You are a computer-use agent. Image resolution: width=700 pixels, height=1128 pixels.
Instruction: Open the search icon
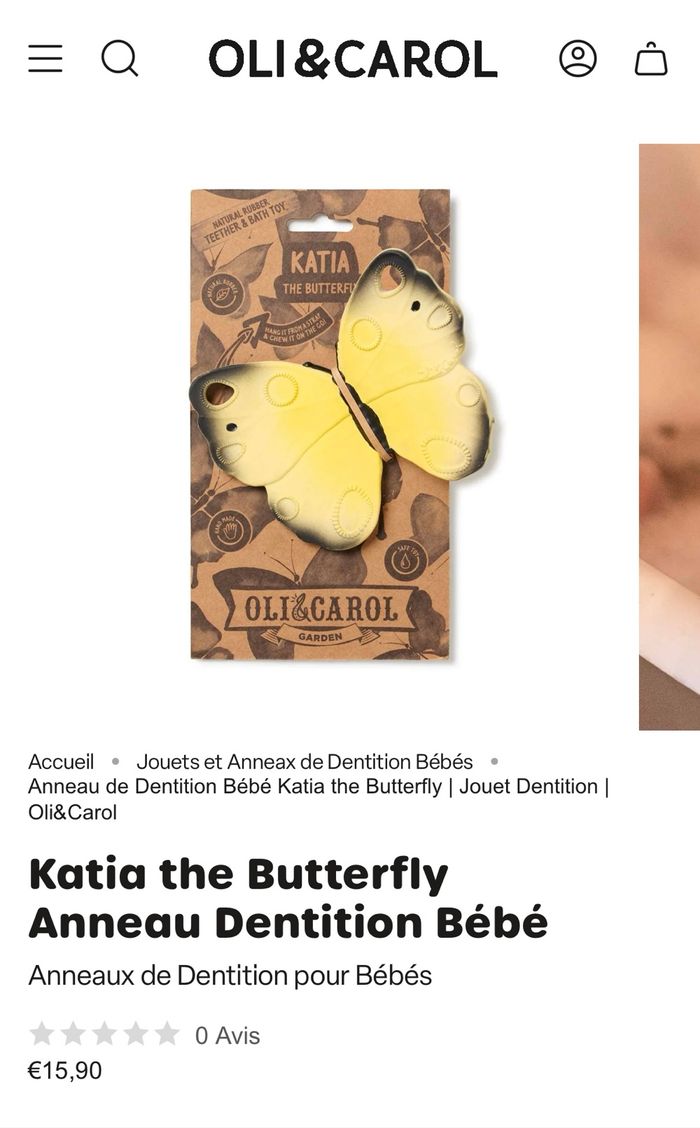click(119, 59)
